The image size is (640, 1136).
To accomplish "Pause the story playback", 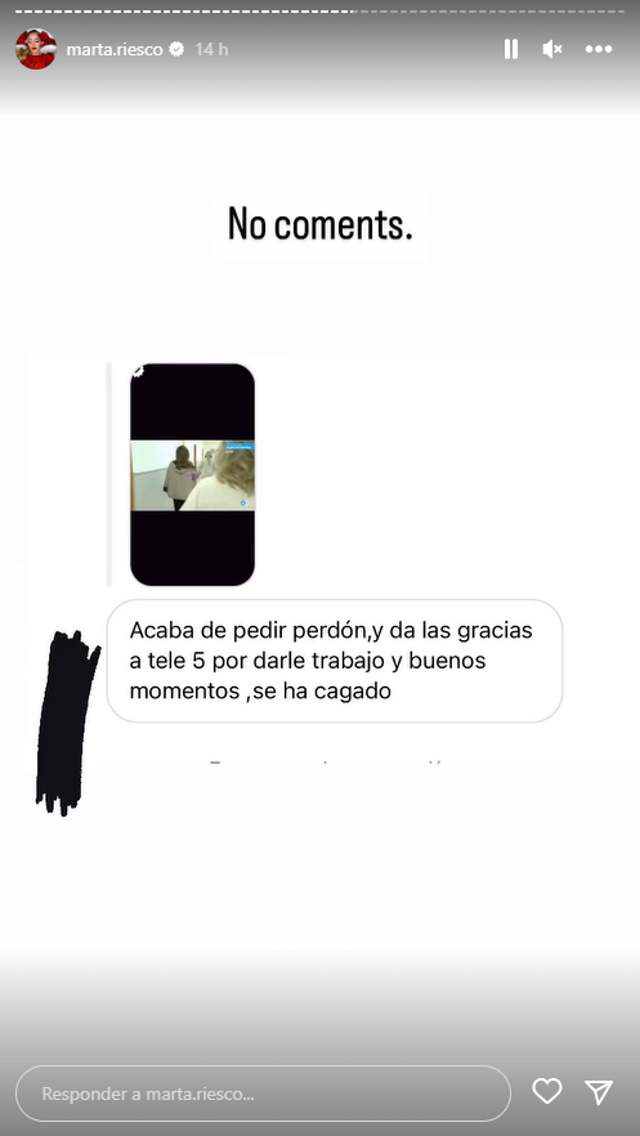I will 511,49.
